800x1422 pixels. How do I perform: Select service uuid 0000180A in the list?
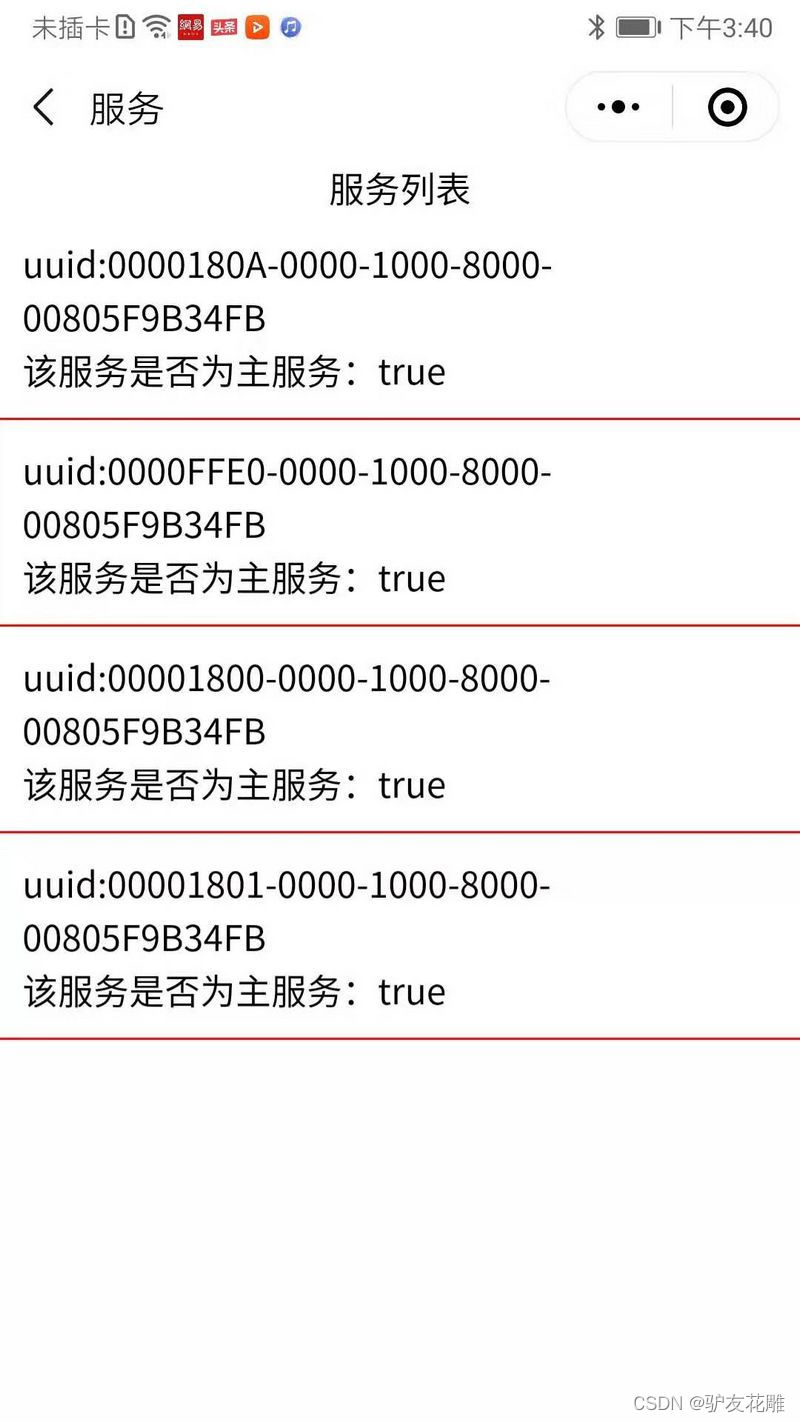coord(287,292)
